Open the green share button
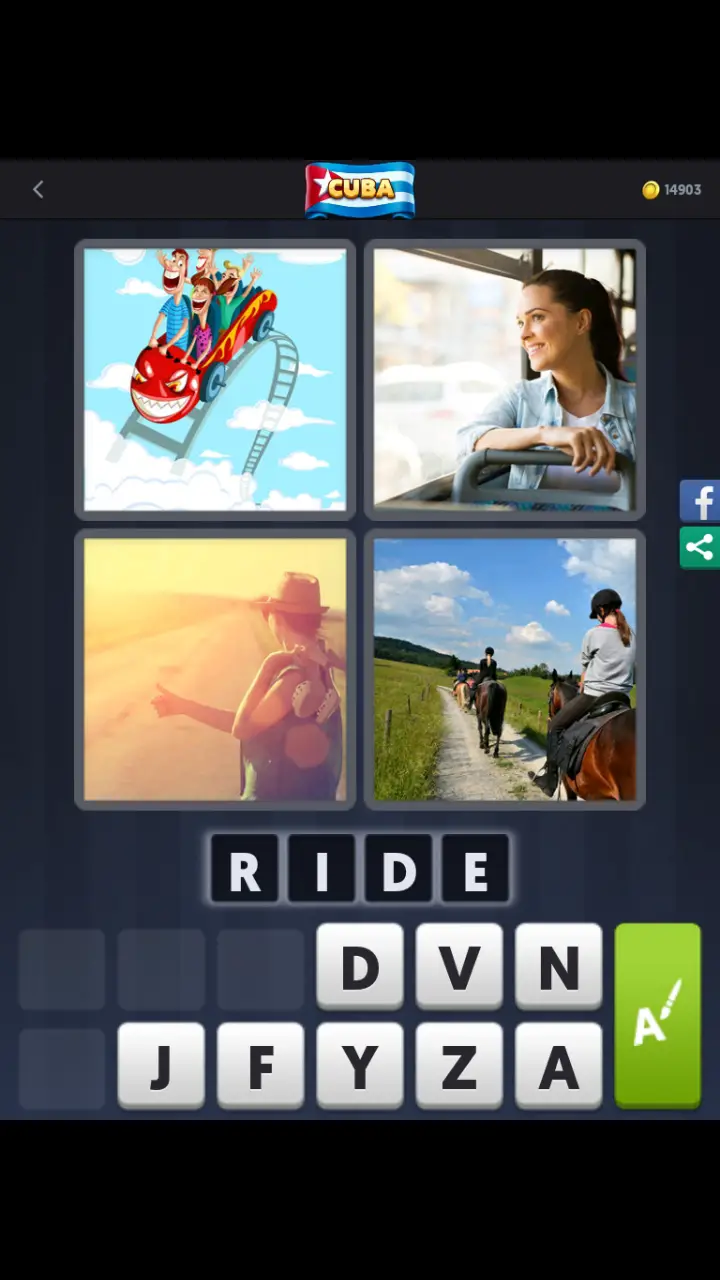 700,547
